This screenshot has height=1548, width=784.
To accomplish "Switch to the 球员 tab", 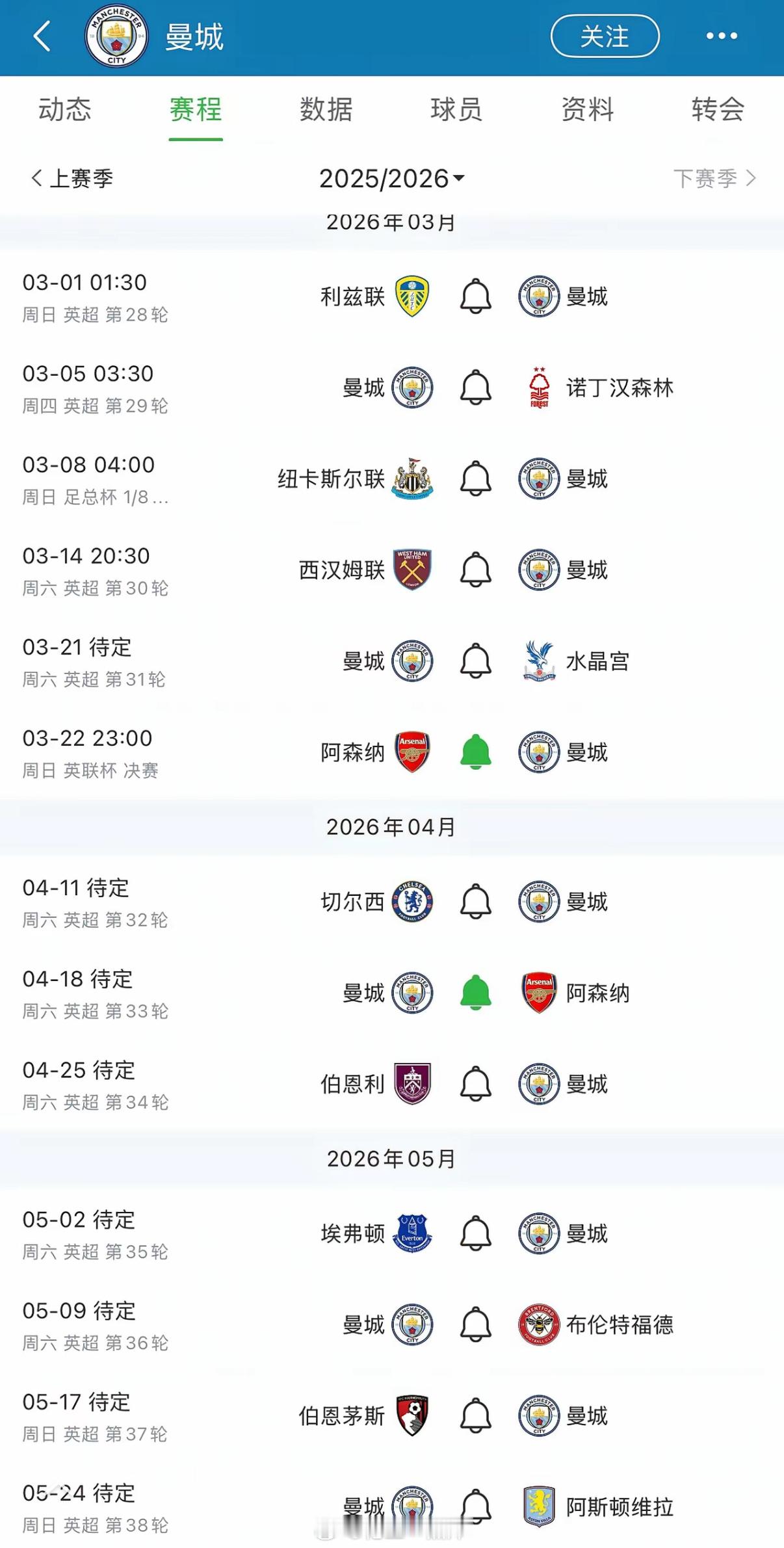I will (456, 109).
